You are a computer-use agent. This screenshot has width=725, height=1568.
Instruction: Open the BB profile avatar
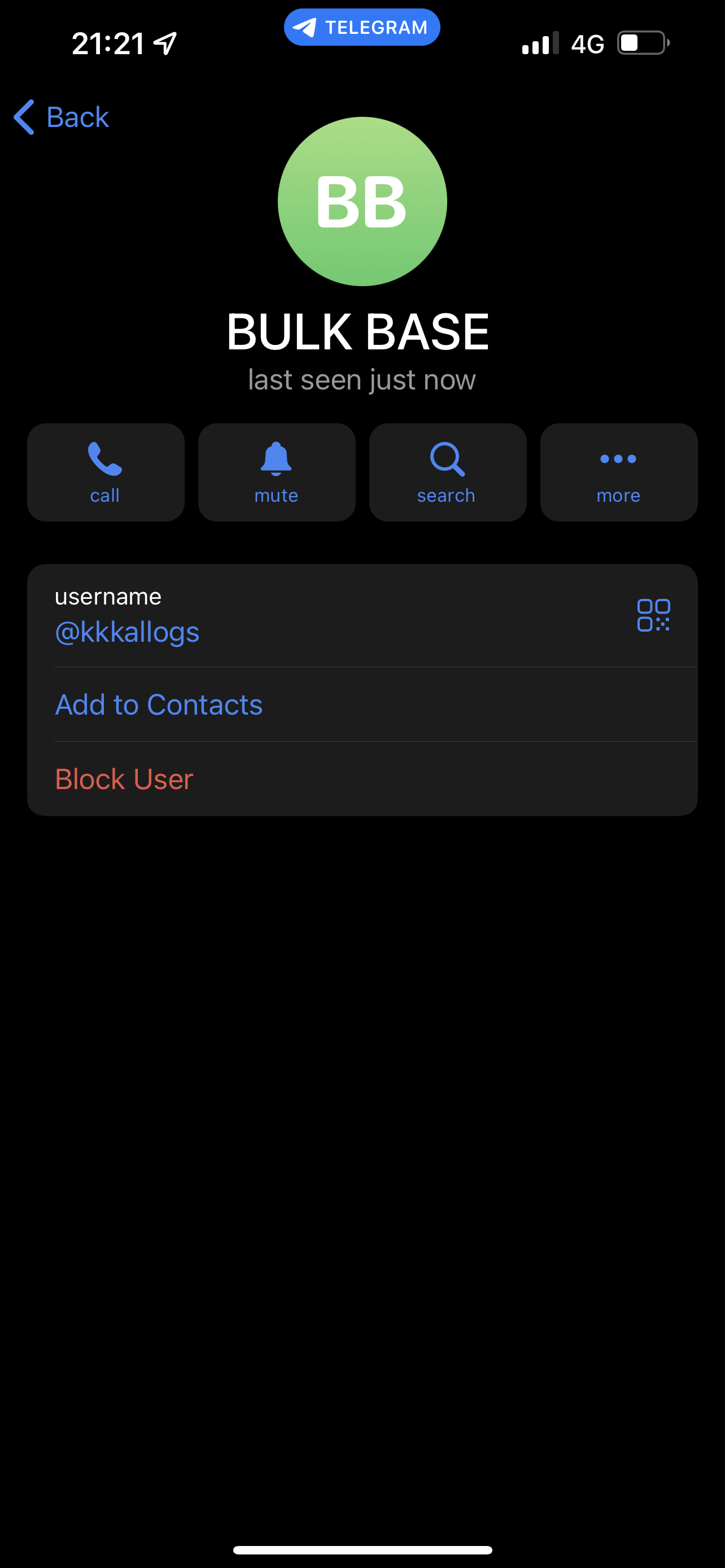(362, 202)
